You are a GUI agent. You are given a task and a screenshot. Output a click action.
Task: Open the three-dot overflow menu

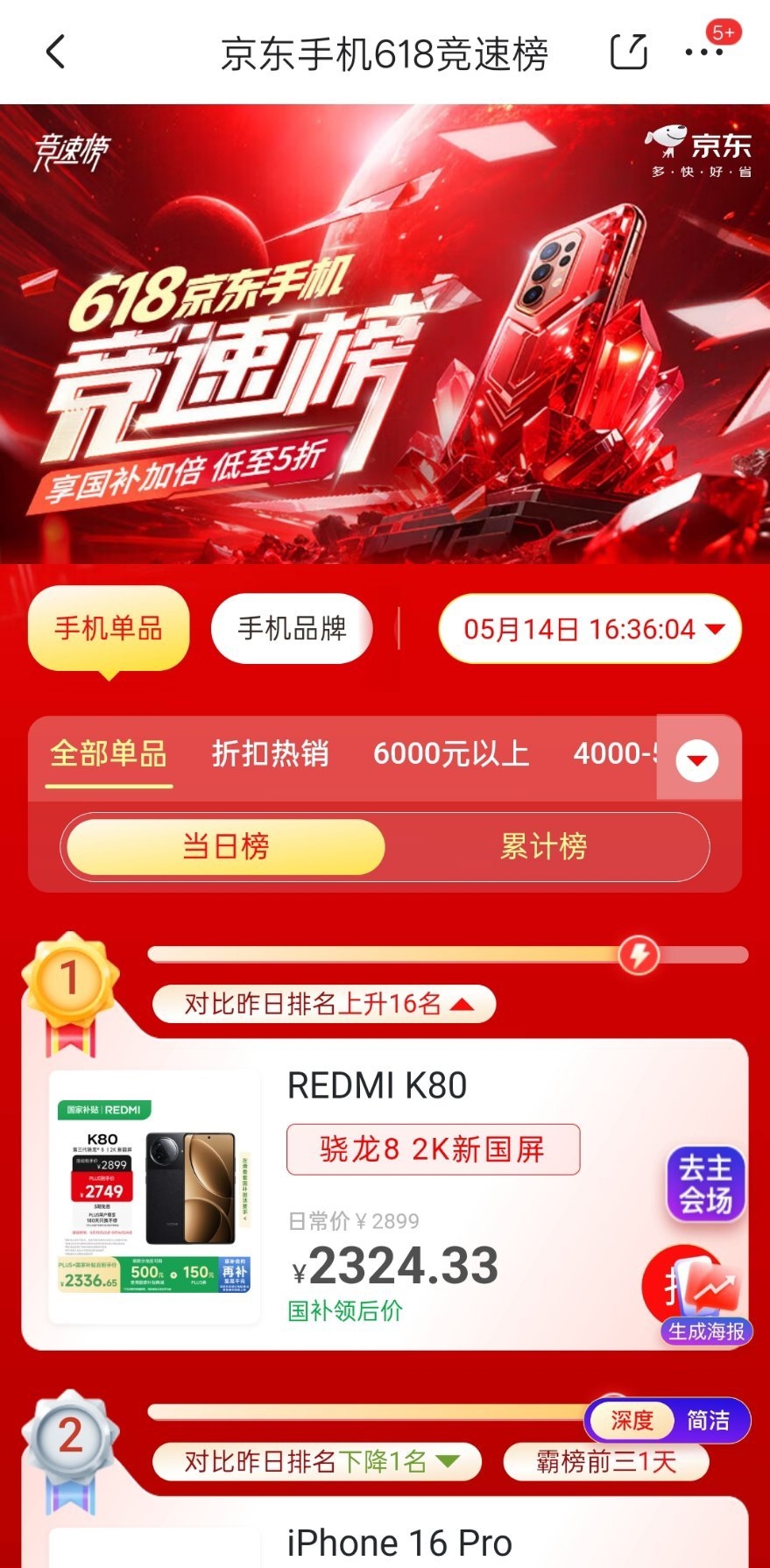(x=704, y=53)
